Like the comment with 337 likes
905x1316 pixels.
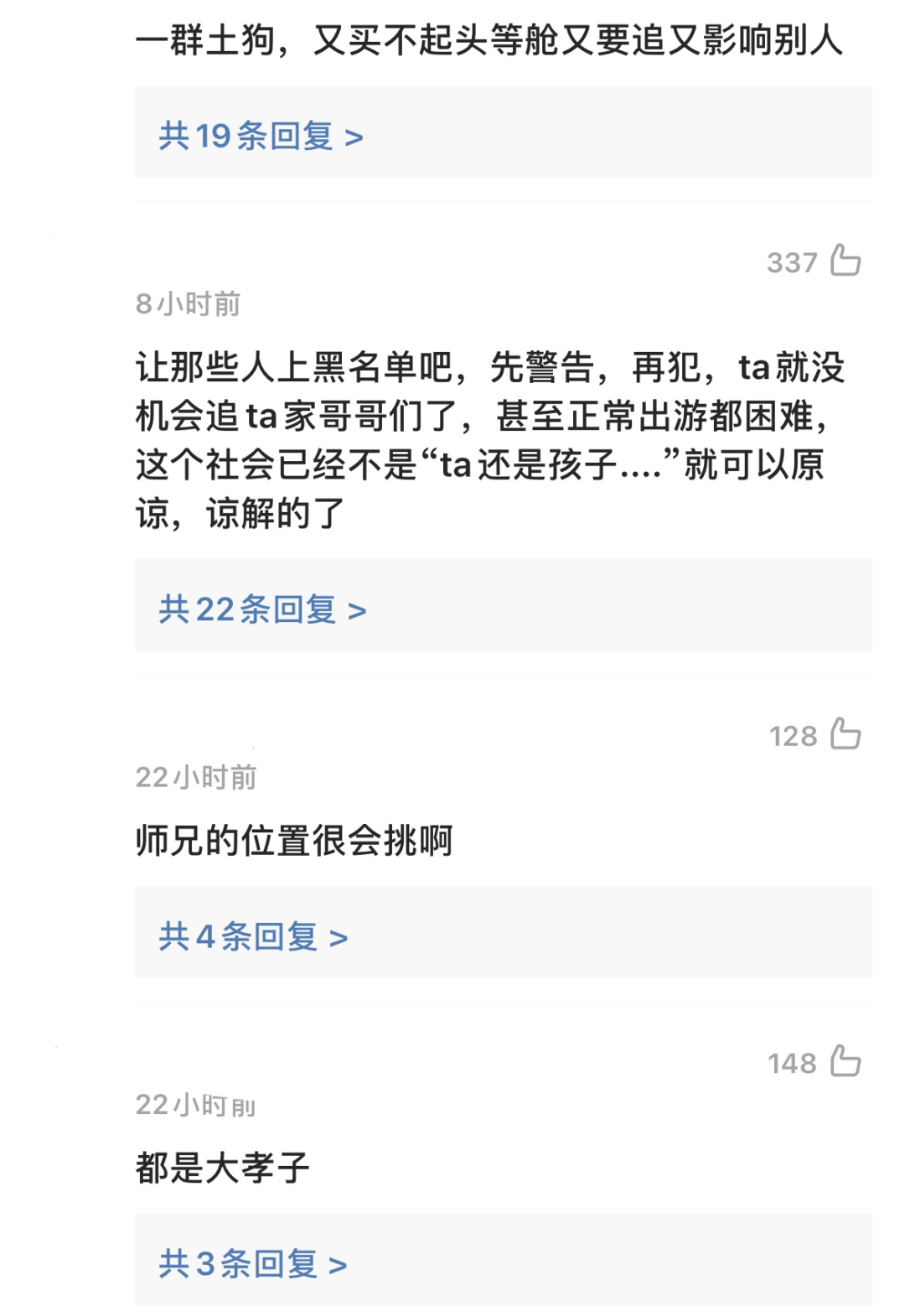click(x=845, y=261)
